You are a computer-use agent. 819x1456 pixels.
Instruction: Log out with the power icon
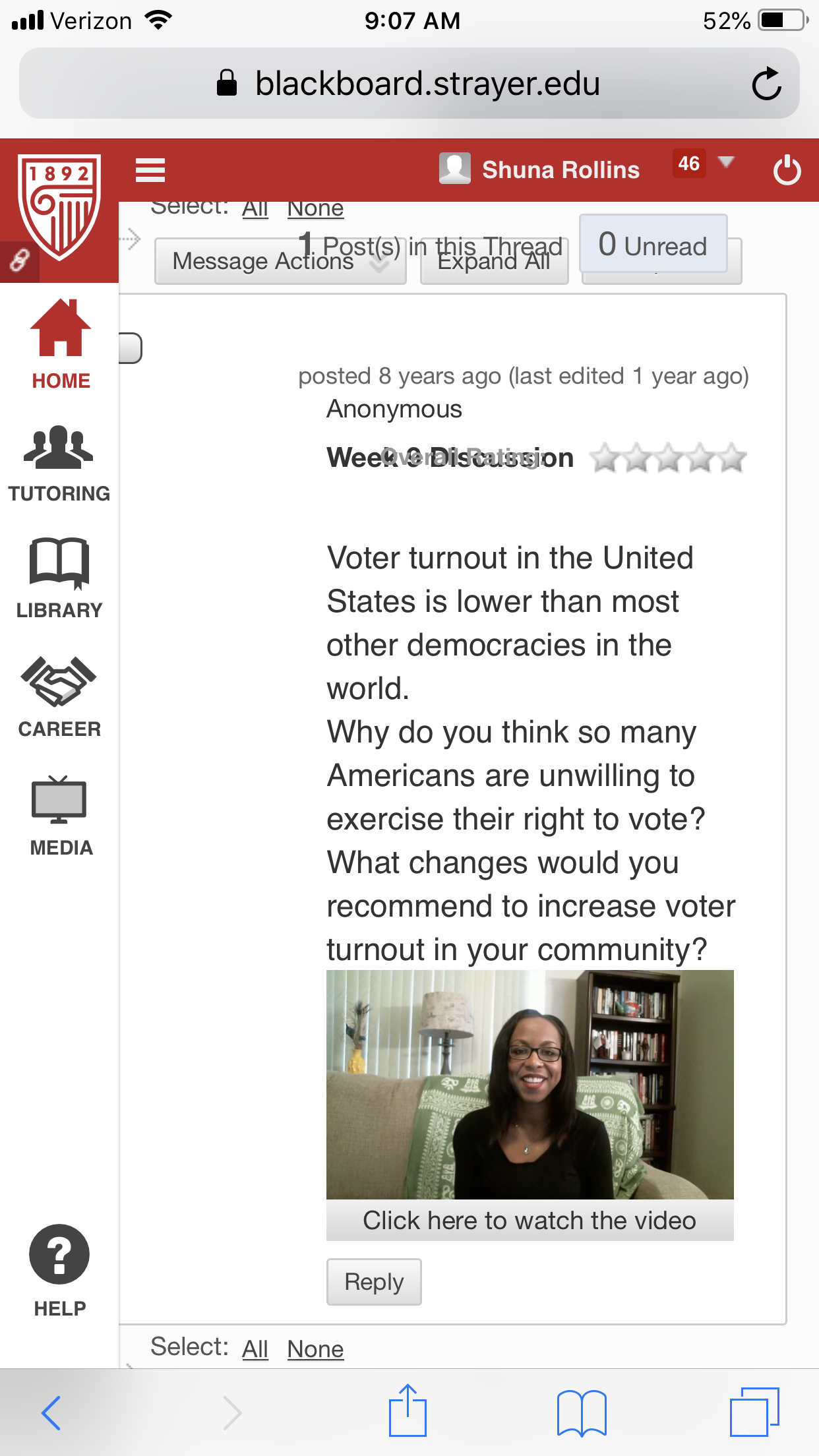point(787,170)
